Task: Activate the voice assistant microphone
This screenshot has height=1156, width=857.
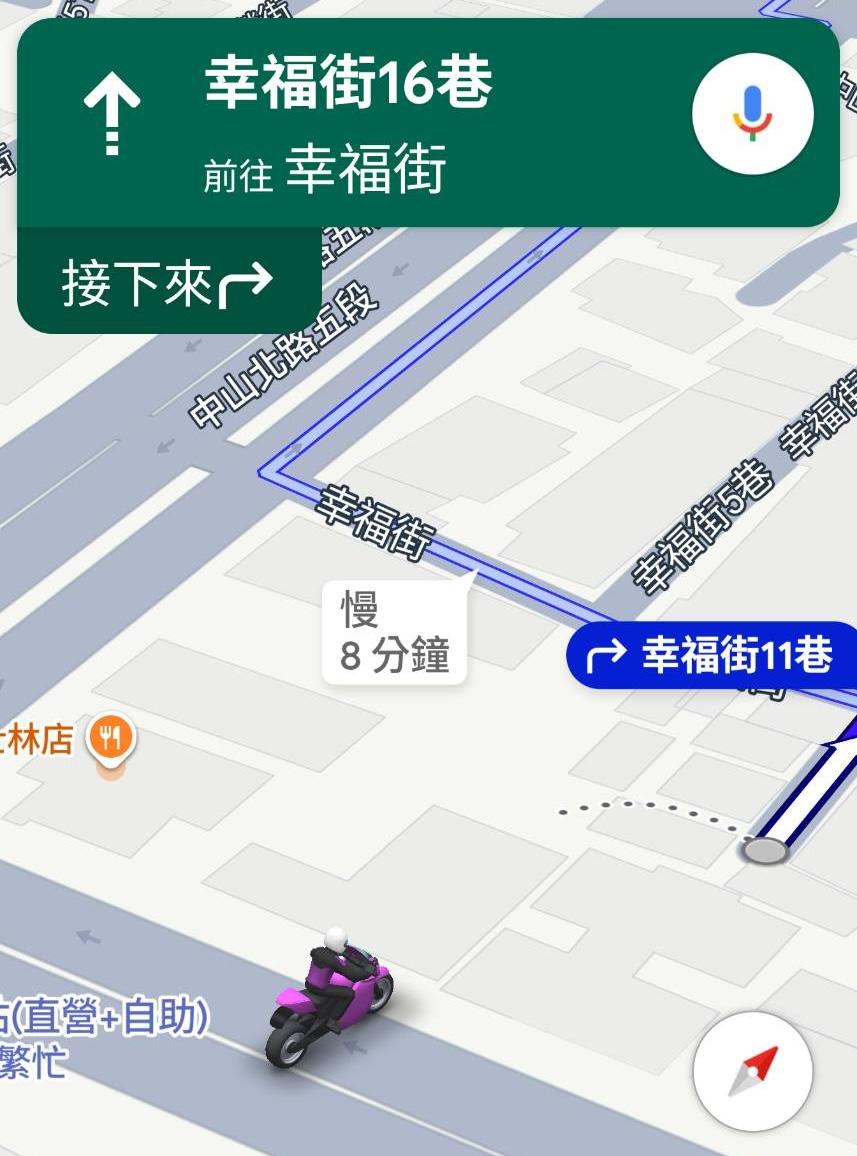Action: [752, 114]
